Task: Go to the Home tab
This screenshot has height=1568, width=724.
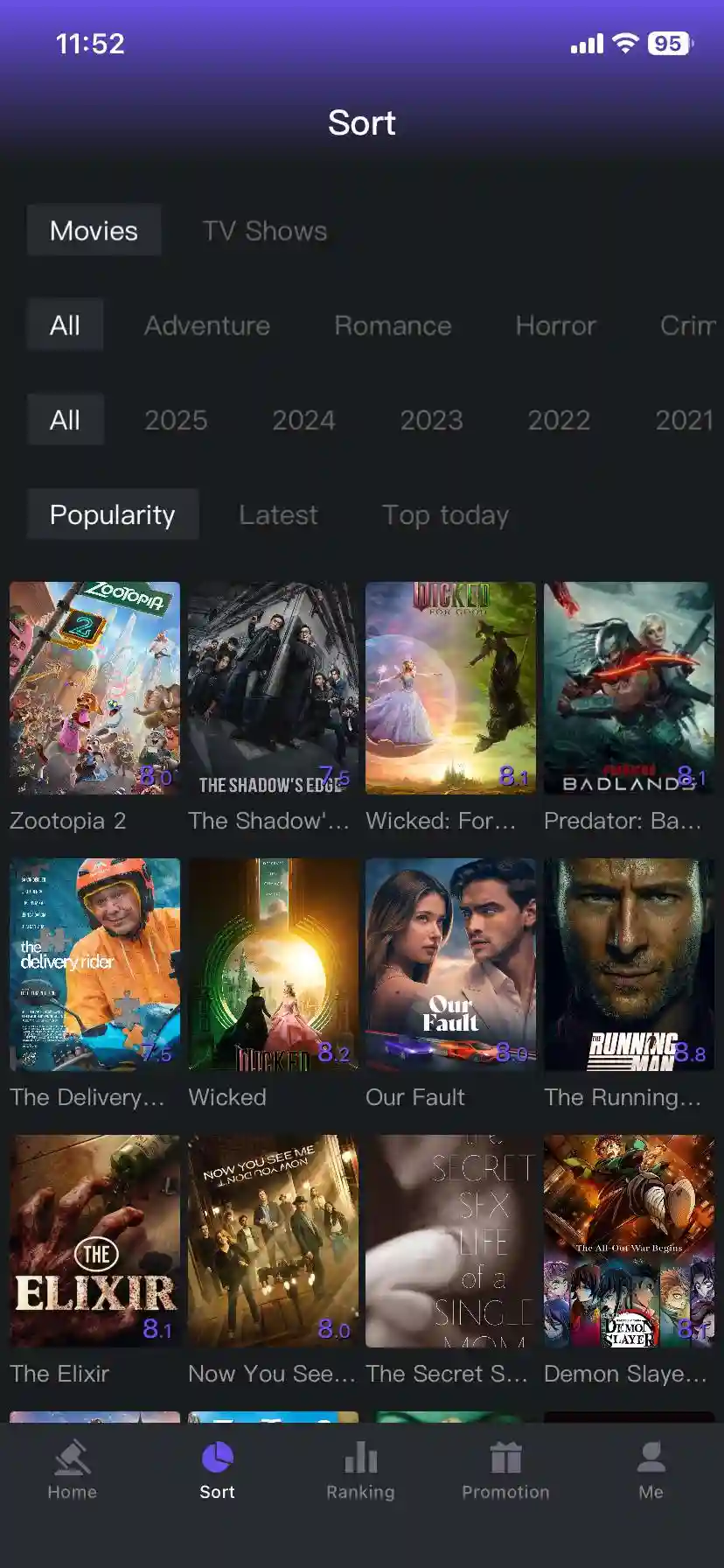Action: click(72, 1472)
